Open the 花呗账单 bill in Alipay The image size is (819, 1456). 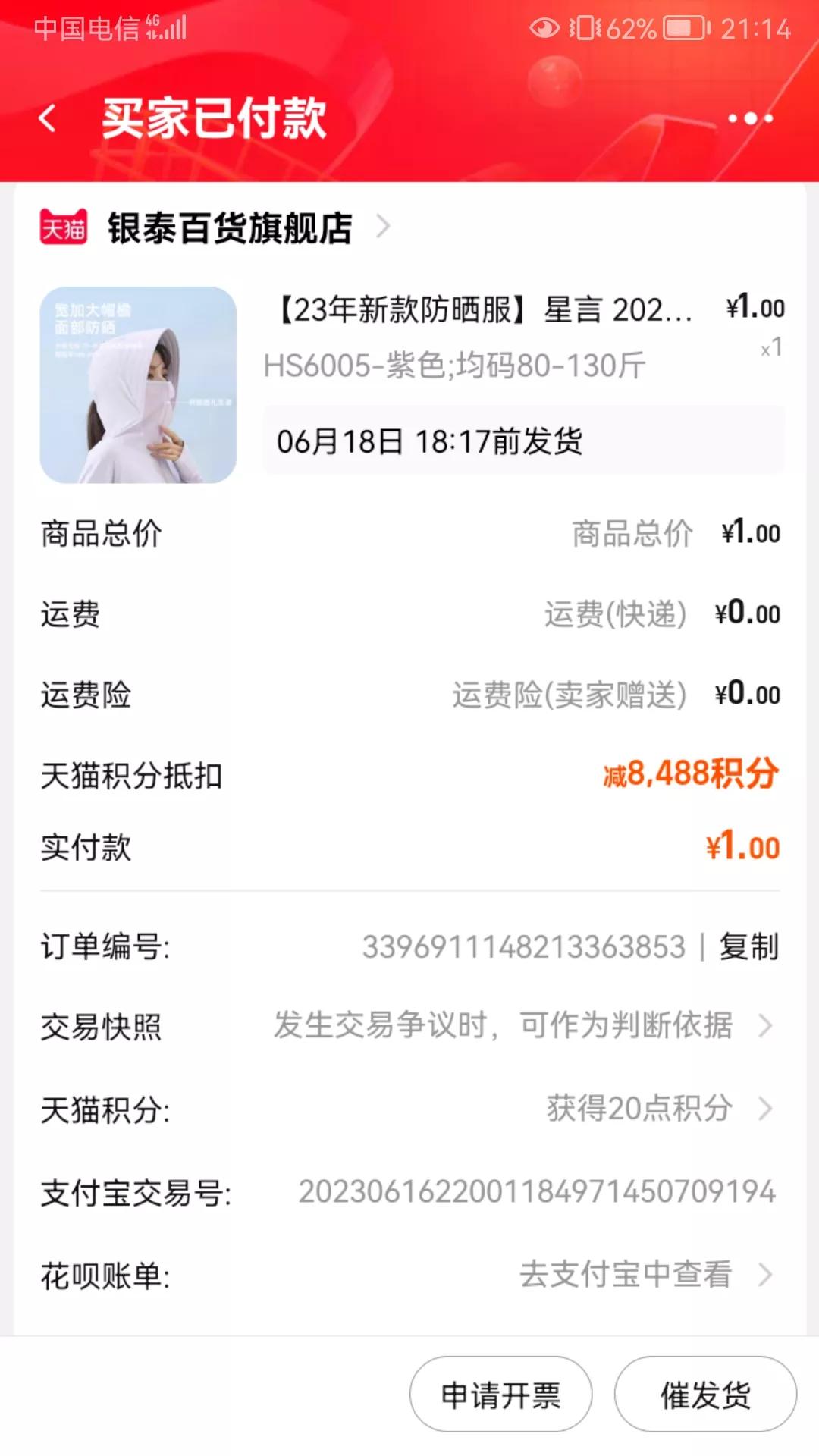coord(409,1275)
